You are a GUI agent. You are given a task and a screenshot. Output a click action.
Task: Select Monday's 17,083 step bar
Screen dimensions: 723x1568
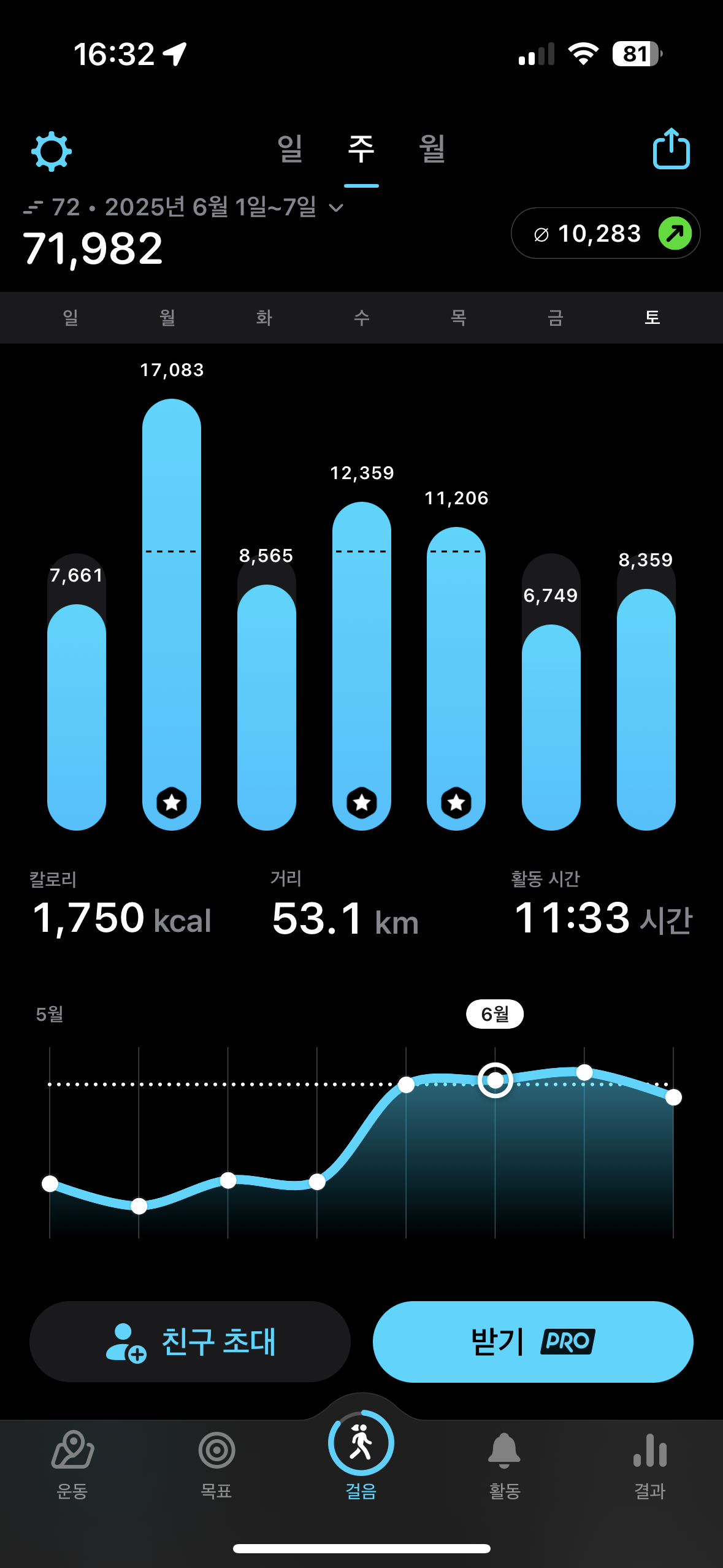(x=172, y=614)
